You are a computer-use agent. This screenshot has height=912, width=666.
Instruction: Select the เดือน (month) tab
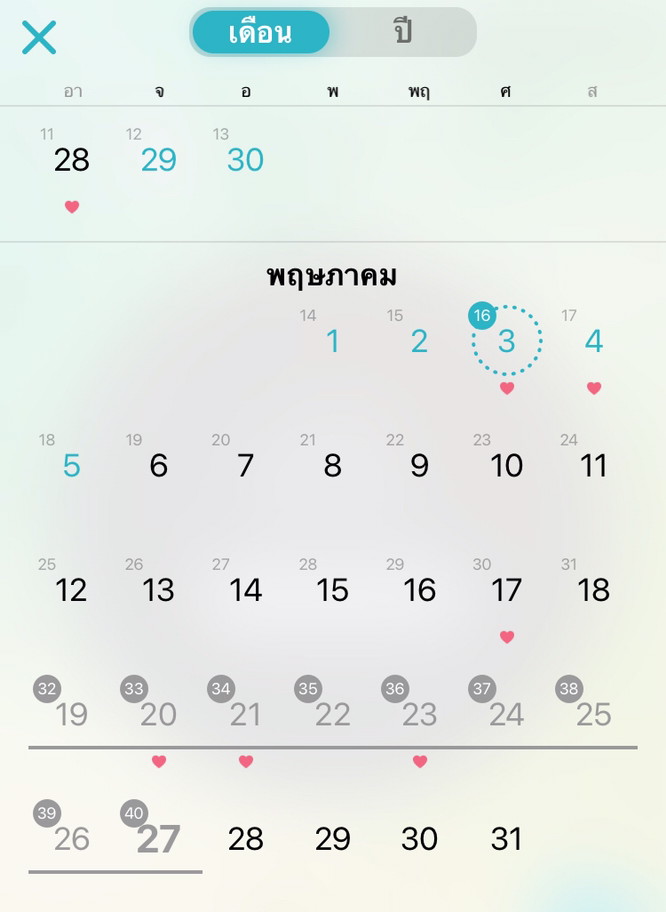pos(260,32)
